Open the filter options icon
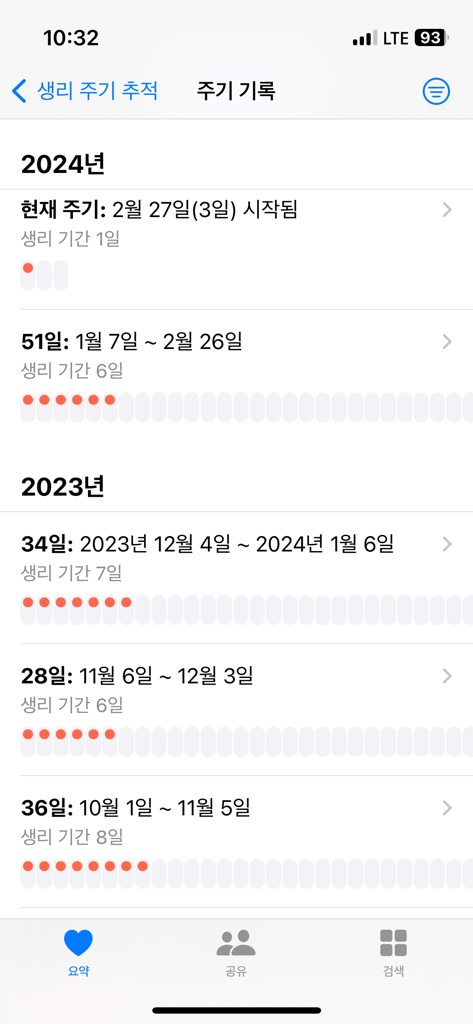The height and width of the screenshot is (1024, 473). [436, 91]
